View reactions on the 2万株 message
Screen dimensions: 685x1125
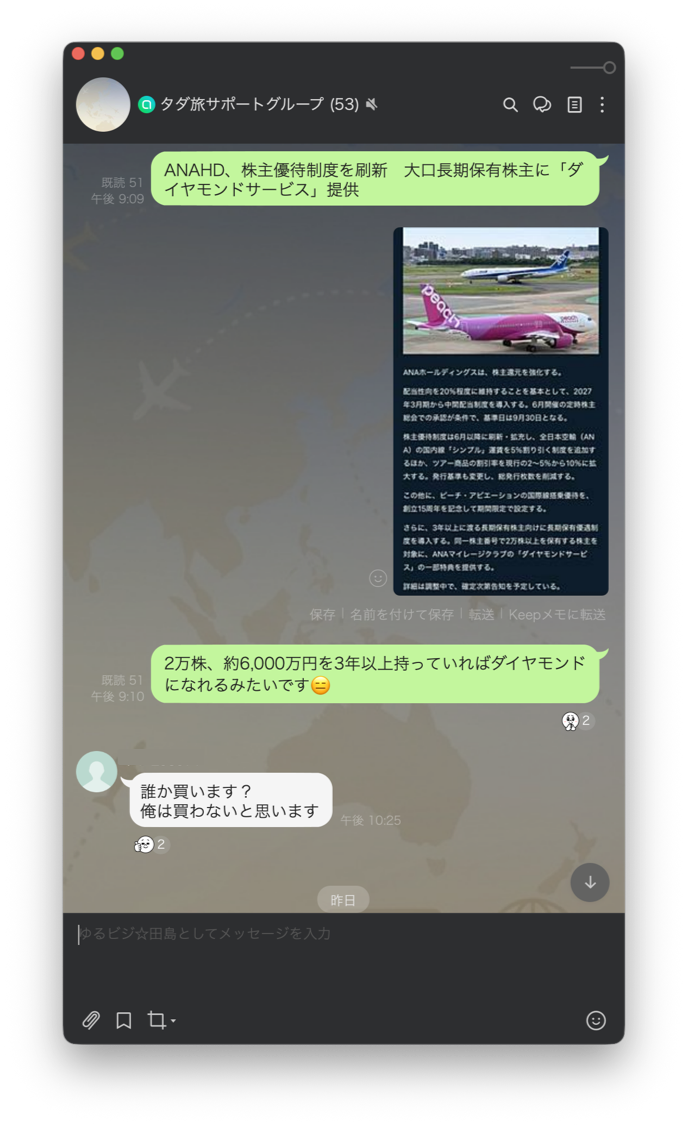click(x=577, y=720)
